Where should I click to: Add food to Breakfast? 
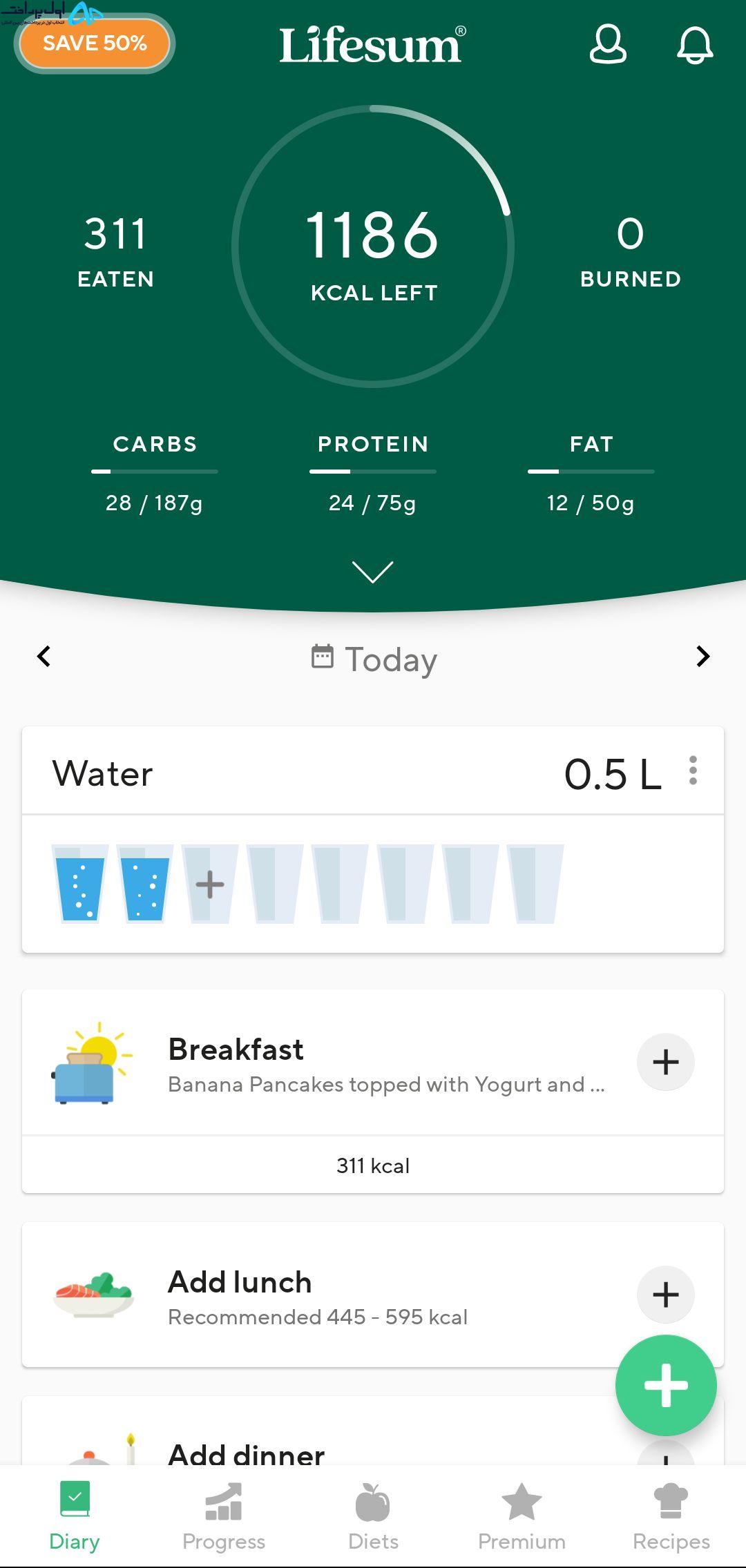pos(665,1062)
